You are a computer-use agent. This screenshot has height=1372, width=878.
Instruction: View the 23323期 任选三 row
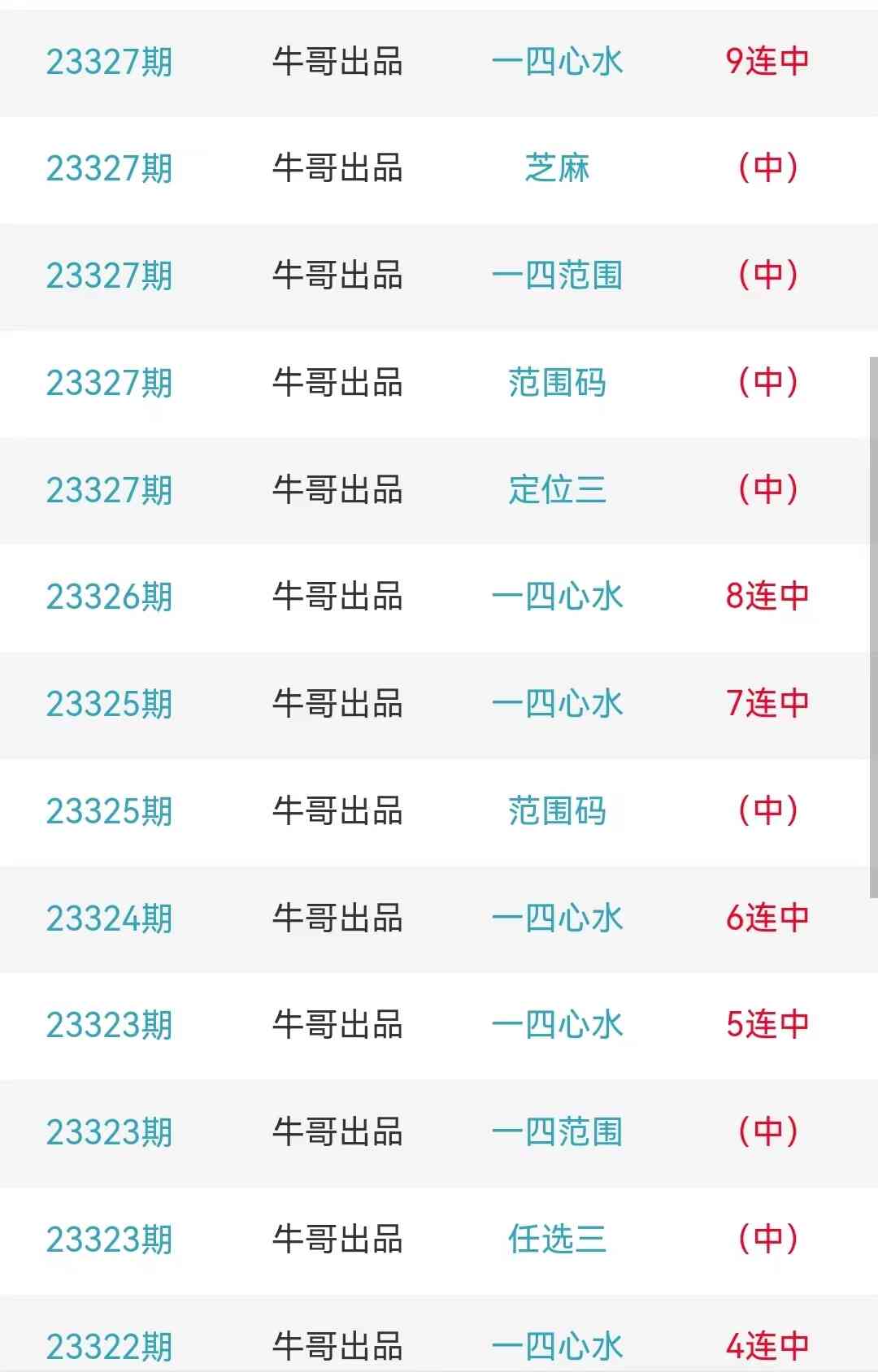tap(557, 1239)
